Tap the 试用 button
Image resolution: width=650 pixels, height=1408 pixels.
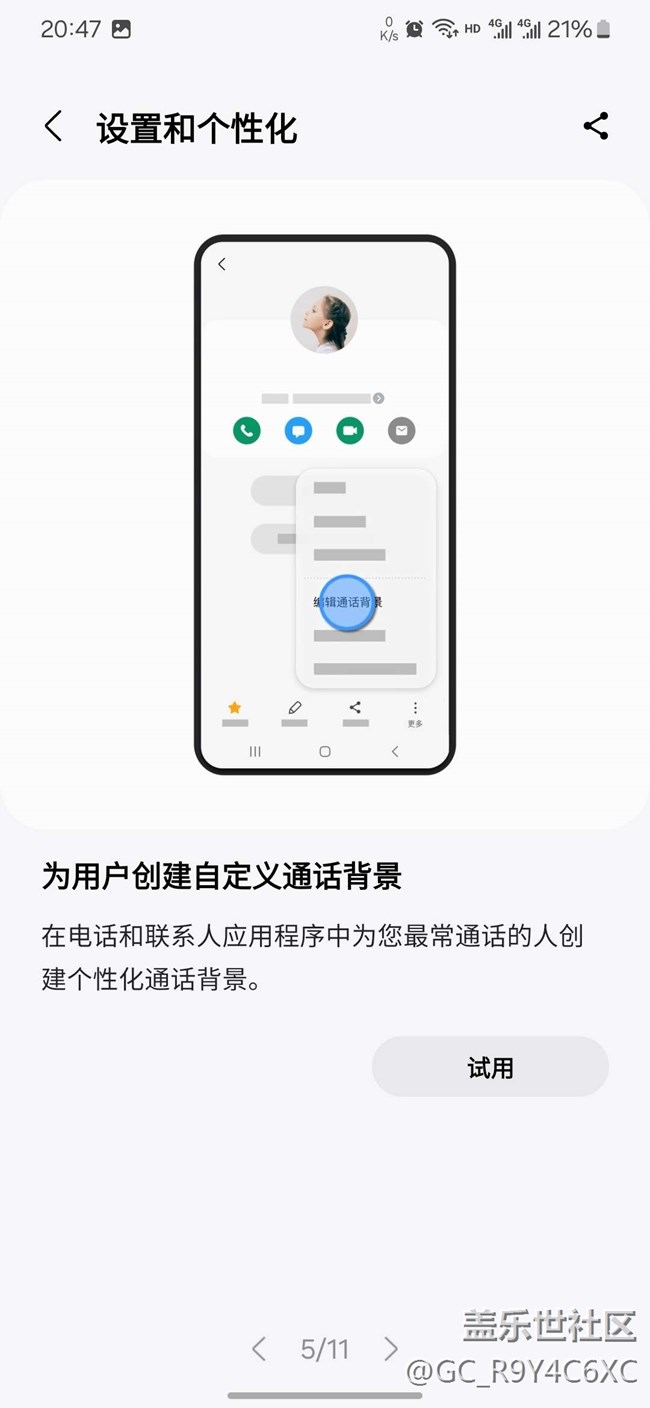(490, 1067)
